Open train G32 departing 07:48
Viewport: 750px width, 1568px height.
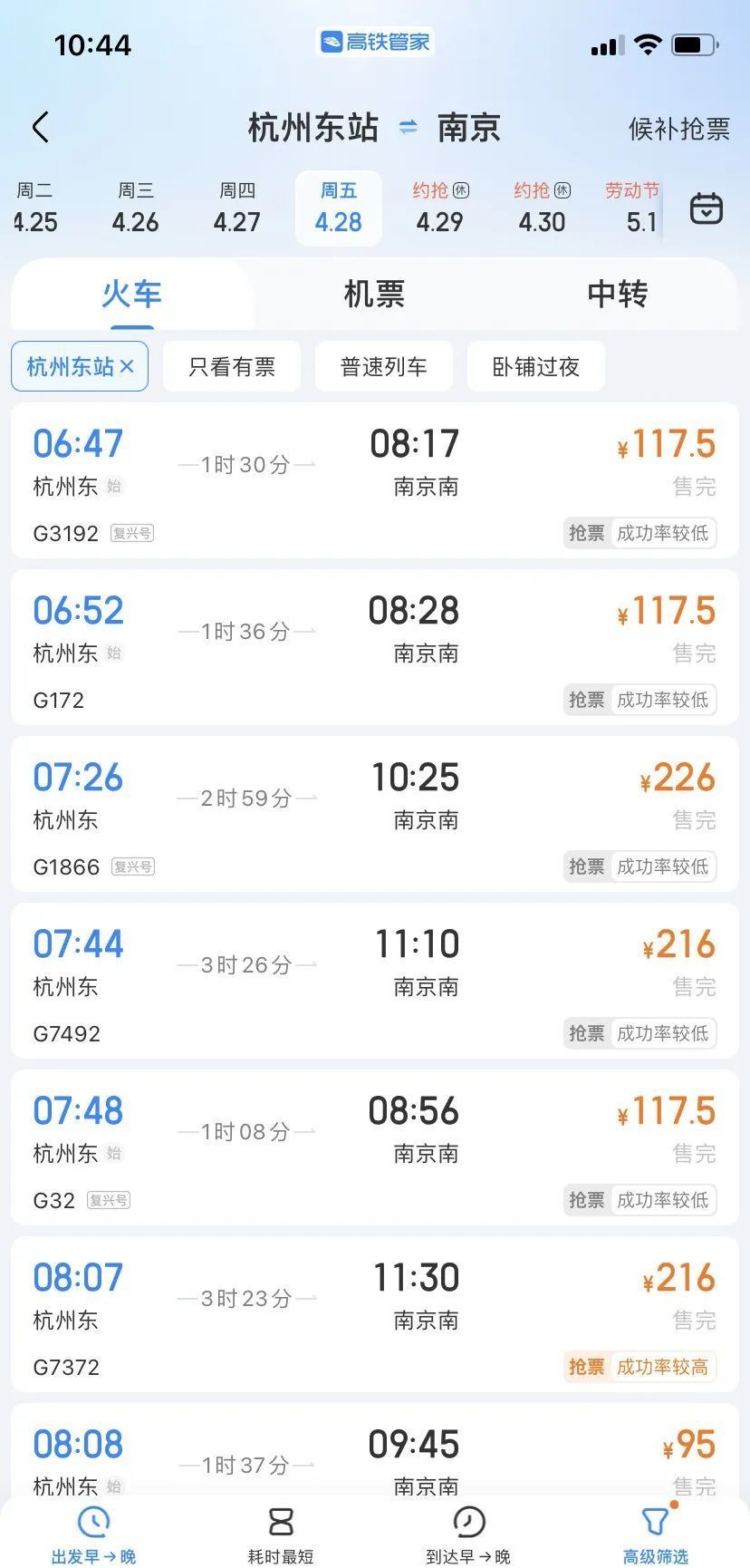375,1147
